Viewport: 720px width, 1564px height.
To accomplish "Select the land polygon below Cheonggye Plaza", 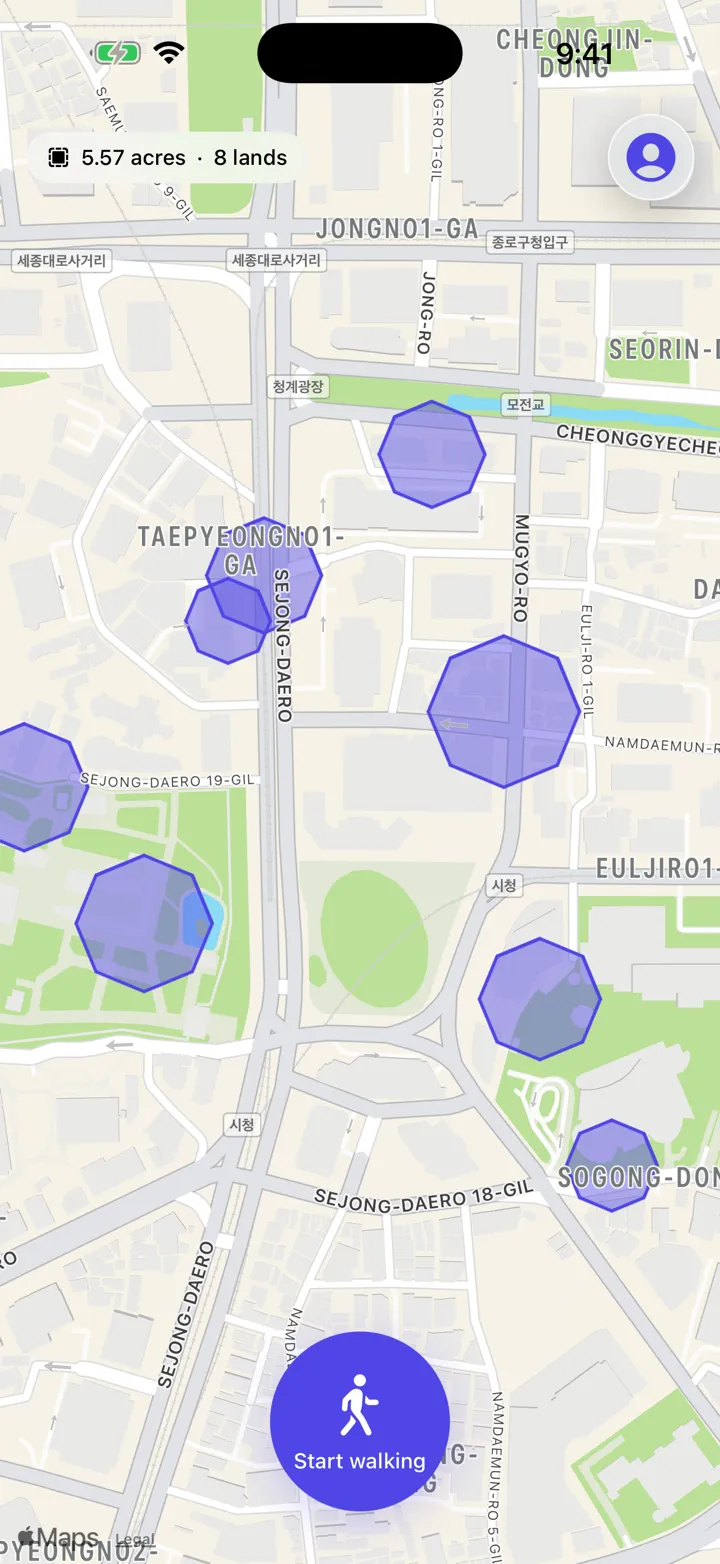I will point(432,454).
